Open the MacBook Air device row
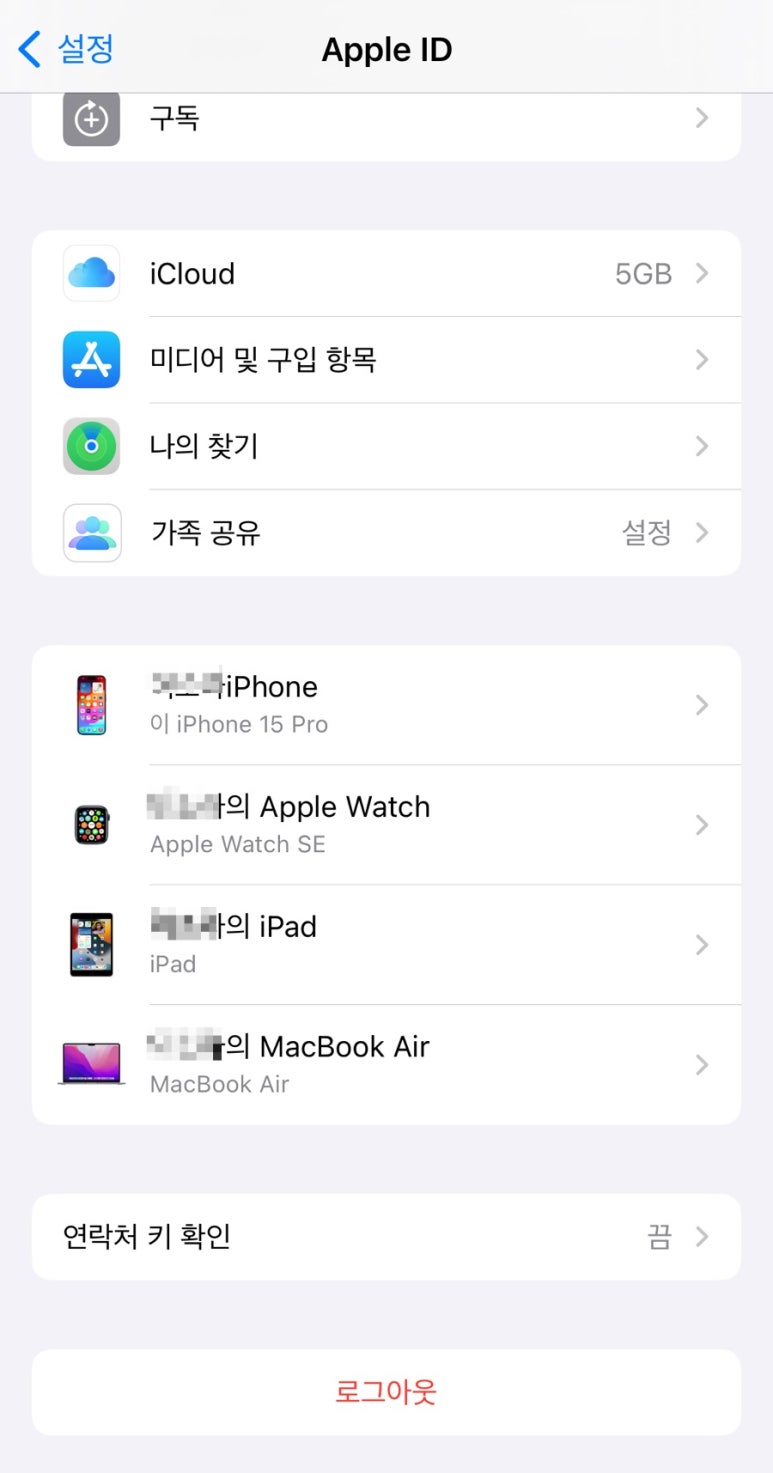Viewport: 773px width, 1473px height. [x=386, y=1065]
